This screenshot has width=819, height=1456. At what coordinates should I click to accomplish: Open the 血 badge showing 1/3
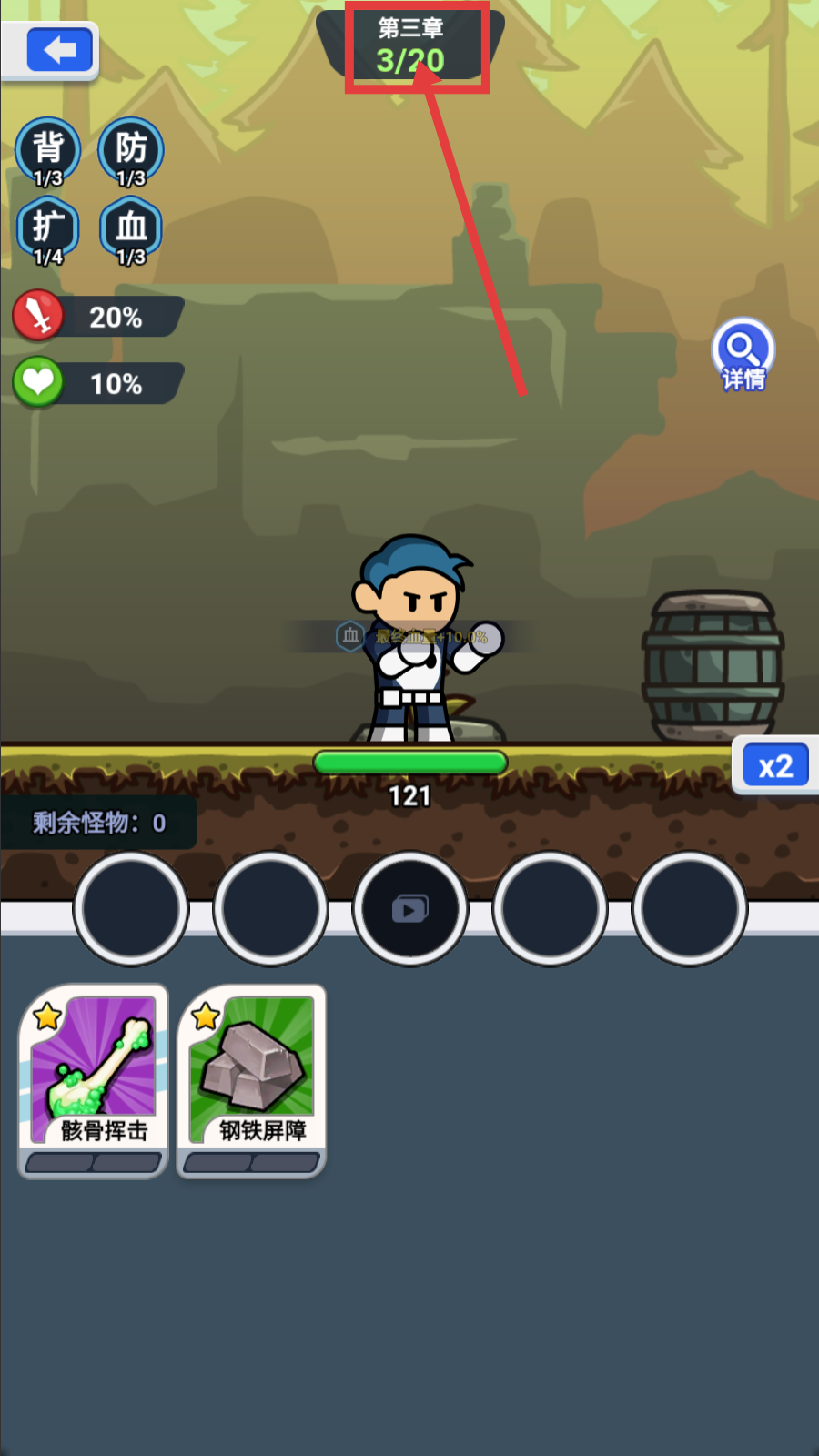click(x=131, y=229)
